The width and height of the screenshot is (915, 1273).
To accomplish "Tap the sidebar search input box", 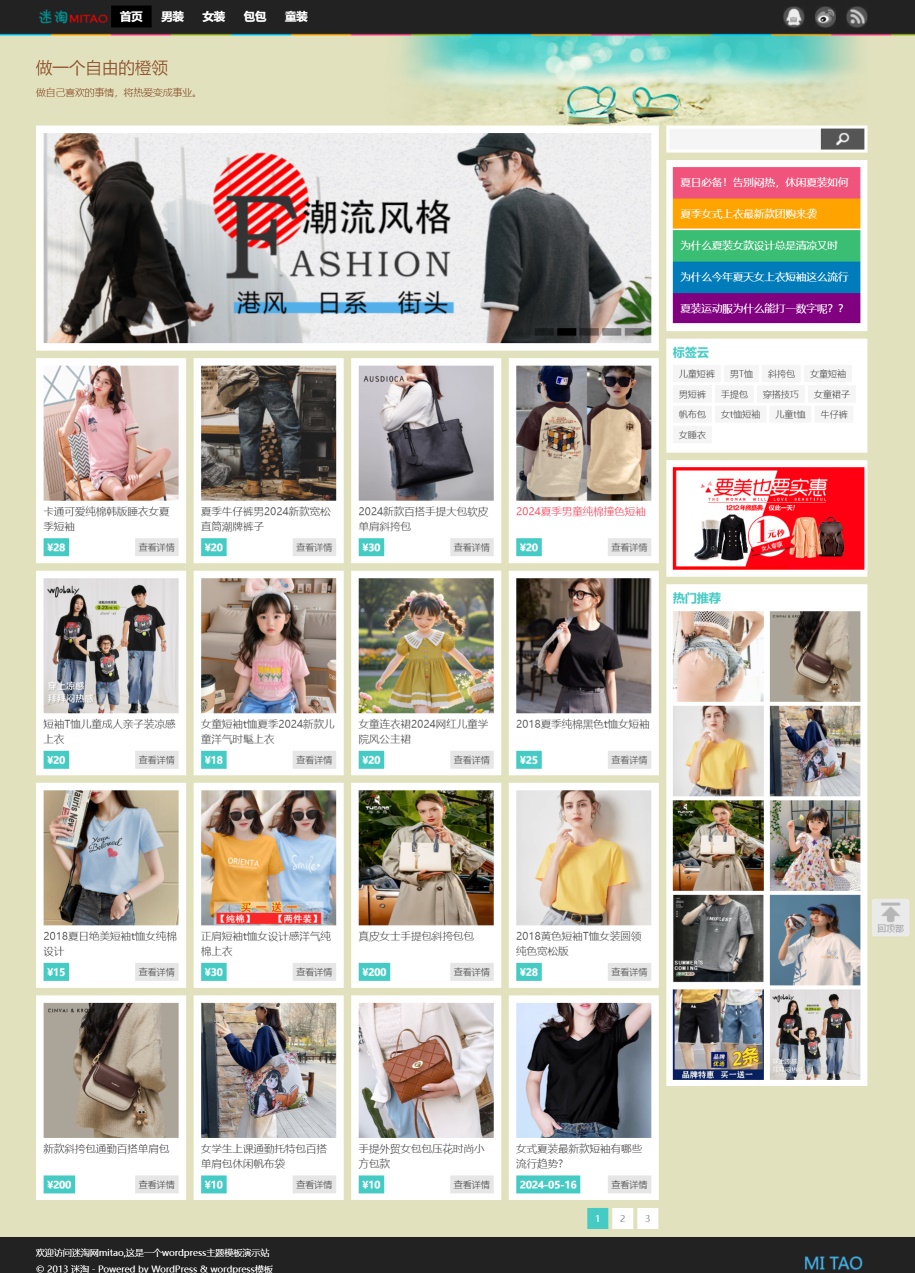I will pos(745,139).
